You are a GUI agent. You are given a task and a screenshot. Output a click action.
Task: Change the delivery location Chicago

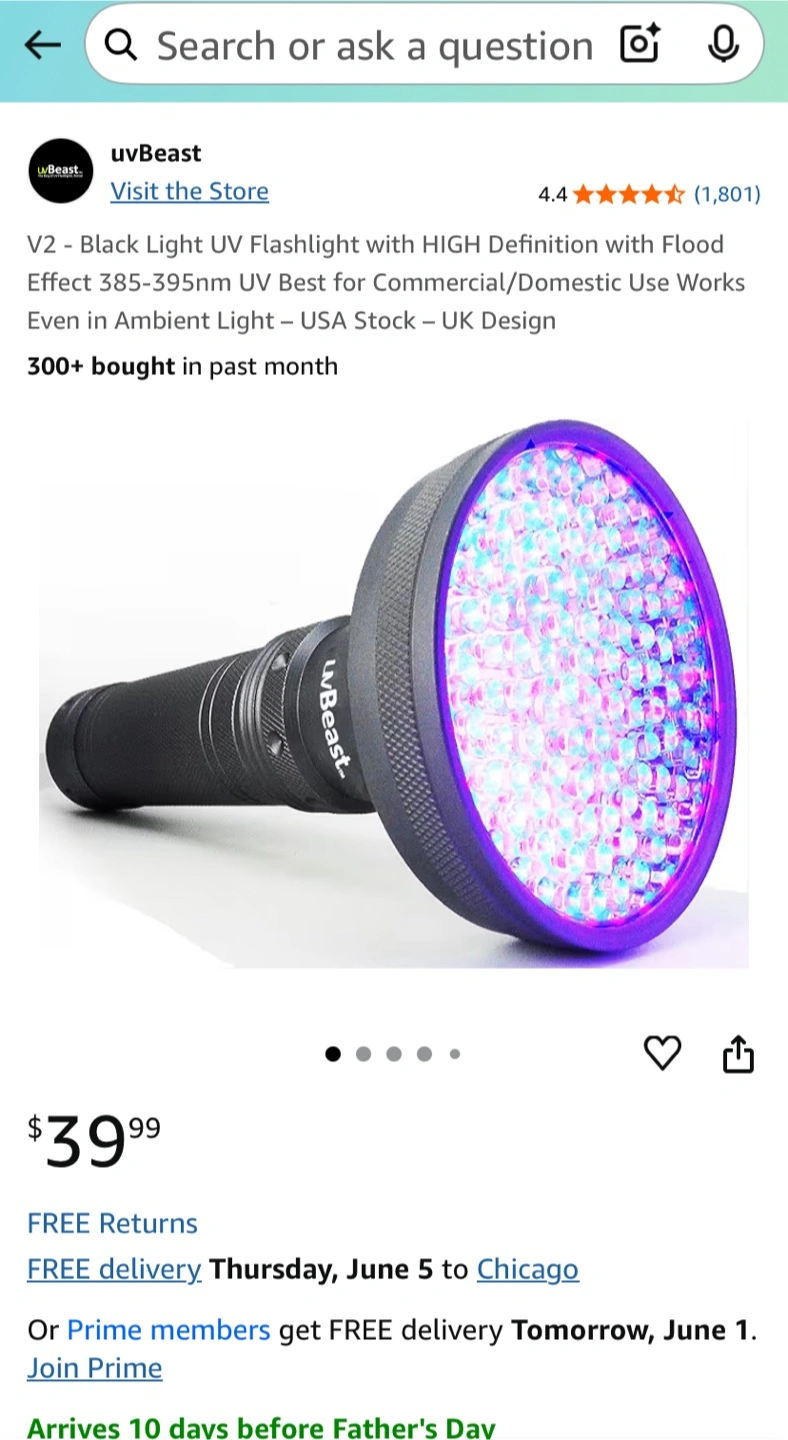527,1269
